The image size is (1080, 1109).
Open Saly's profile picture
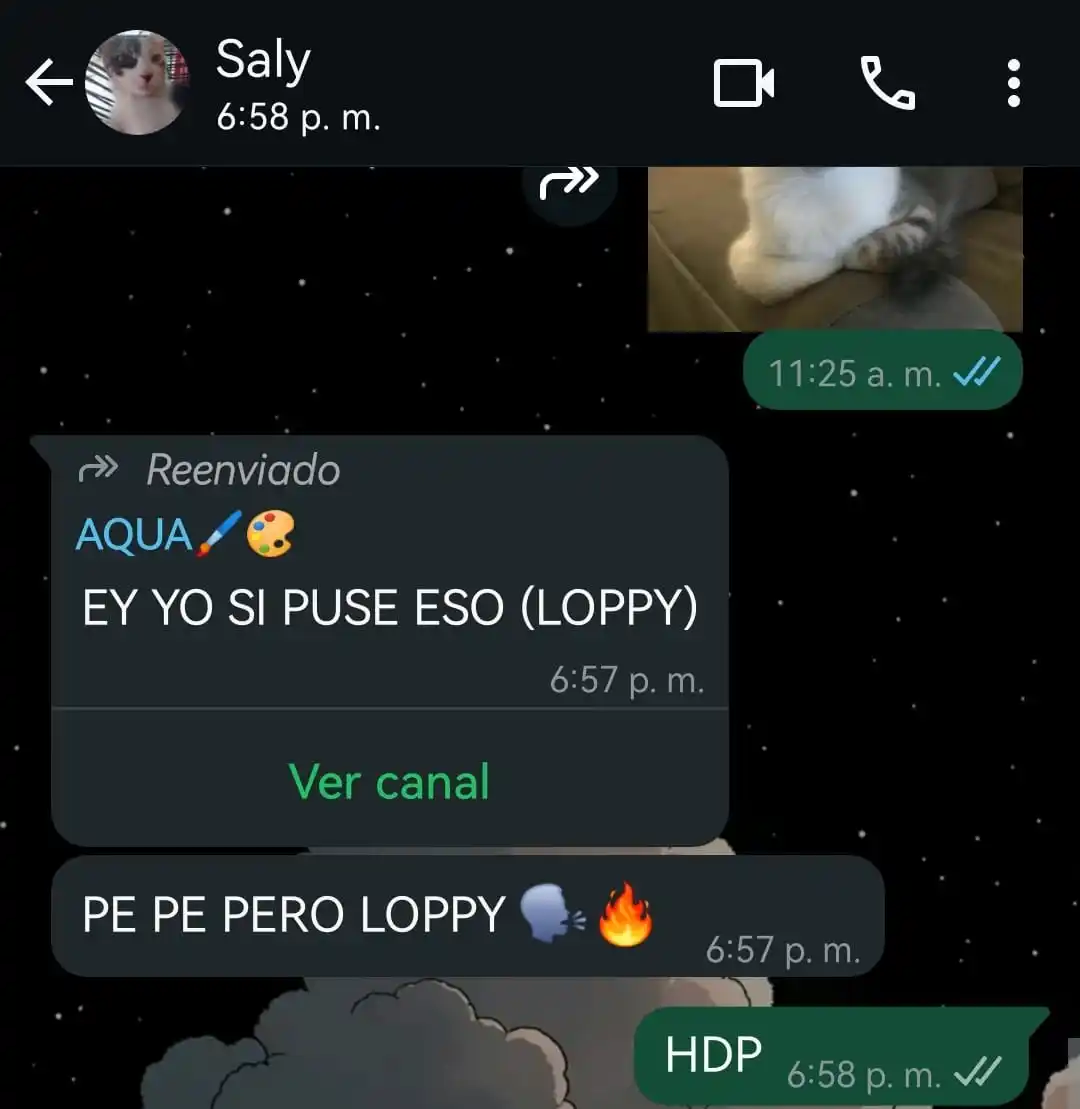coord(137,83)
